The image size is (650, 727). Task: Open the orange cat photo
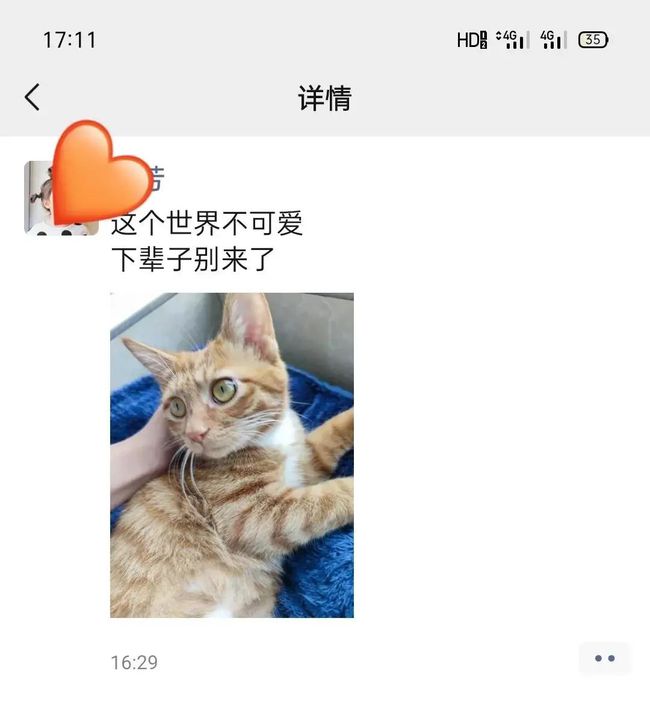point(231,455)
